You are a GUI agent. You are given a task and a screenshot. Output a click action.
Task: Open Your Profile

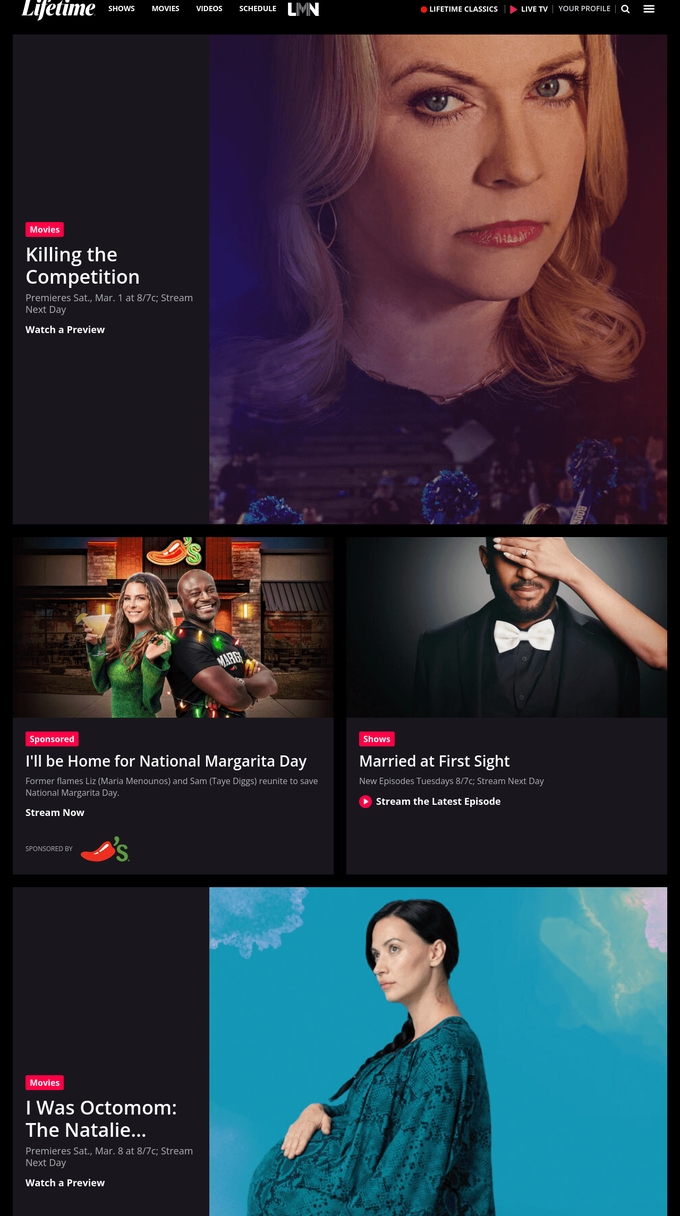[x=584, y=9]
